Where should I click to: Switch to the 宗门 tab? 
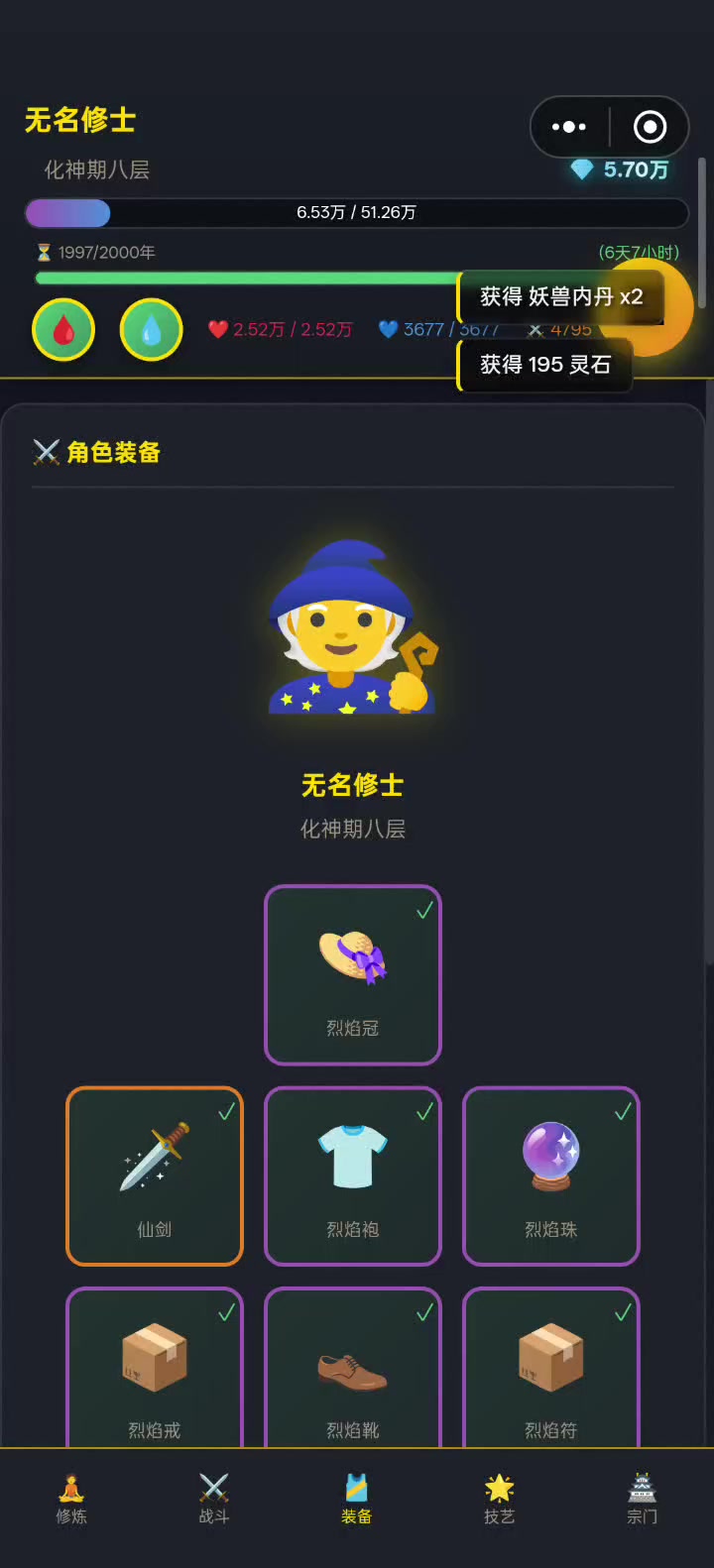tap(643, 1499)
